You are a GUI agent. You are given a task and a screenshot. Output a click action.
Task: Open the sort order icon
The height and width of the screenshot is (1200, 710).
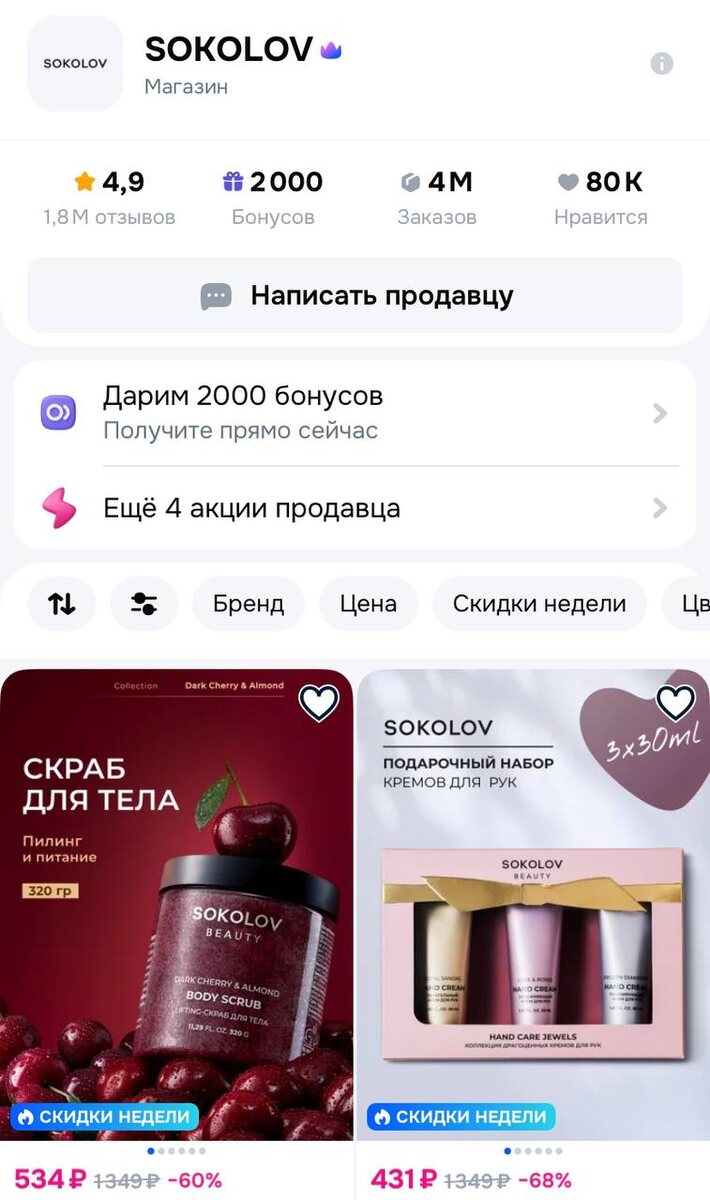[x=62, y=604]
